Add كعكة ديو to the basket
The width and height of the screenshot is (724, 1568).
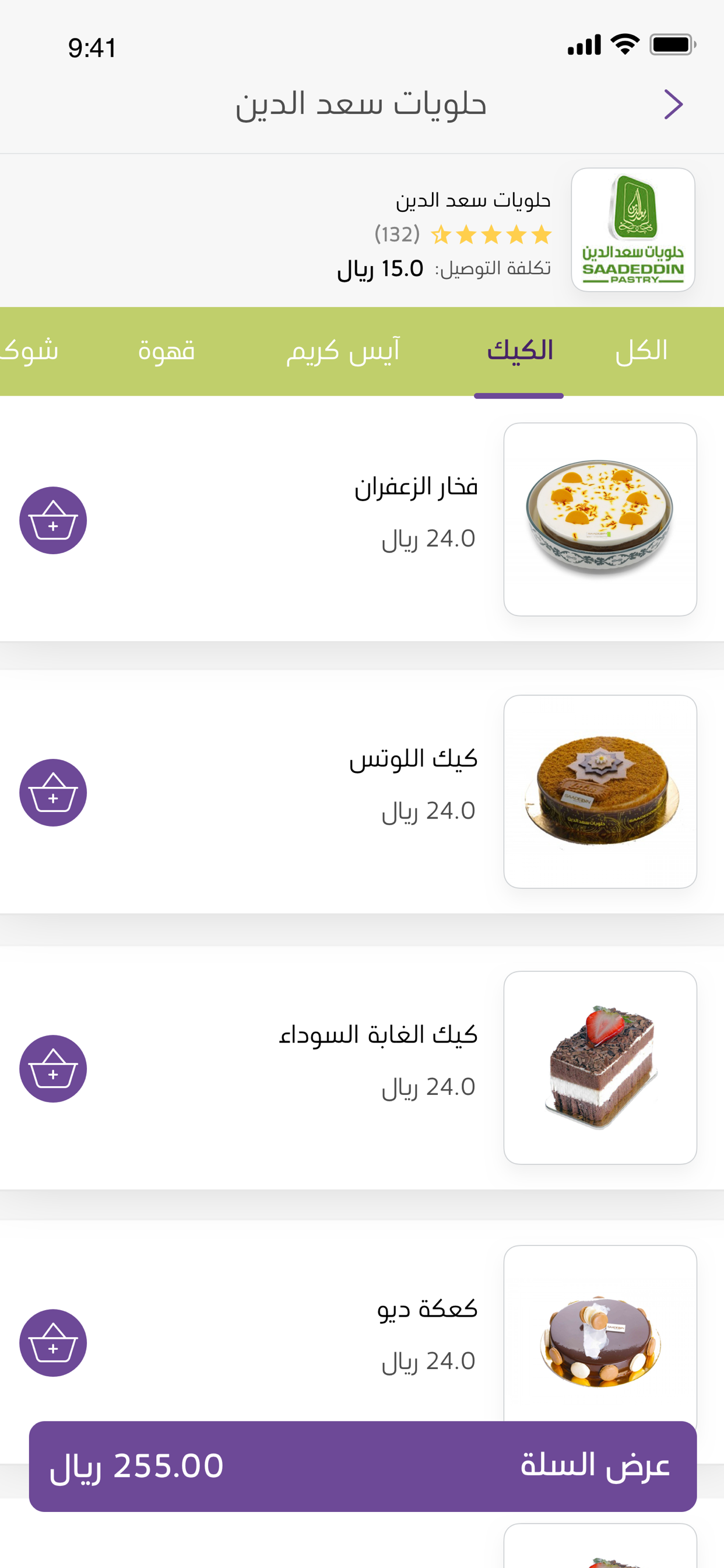click(x=53, y=1343)
